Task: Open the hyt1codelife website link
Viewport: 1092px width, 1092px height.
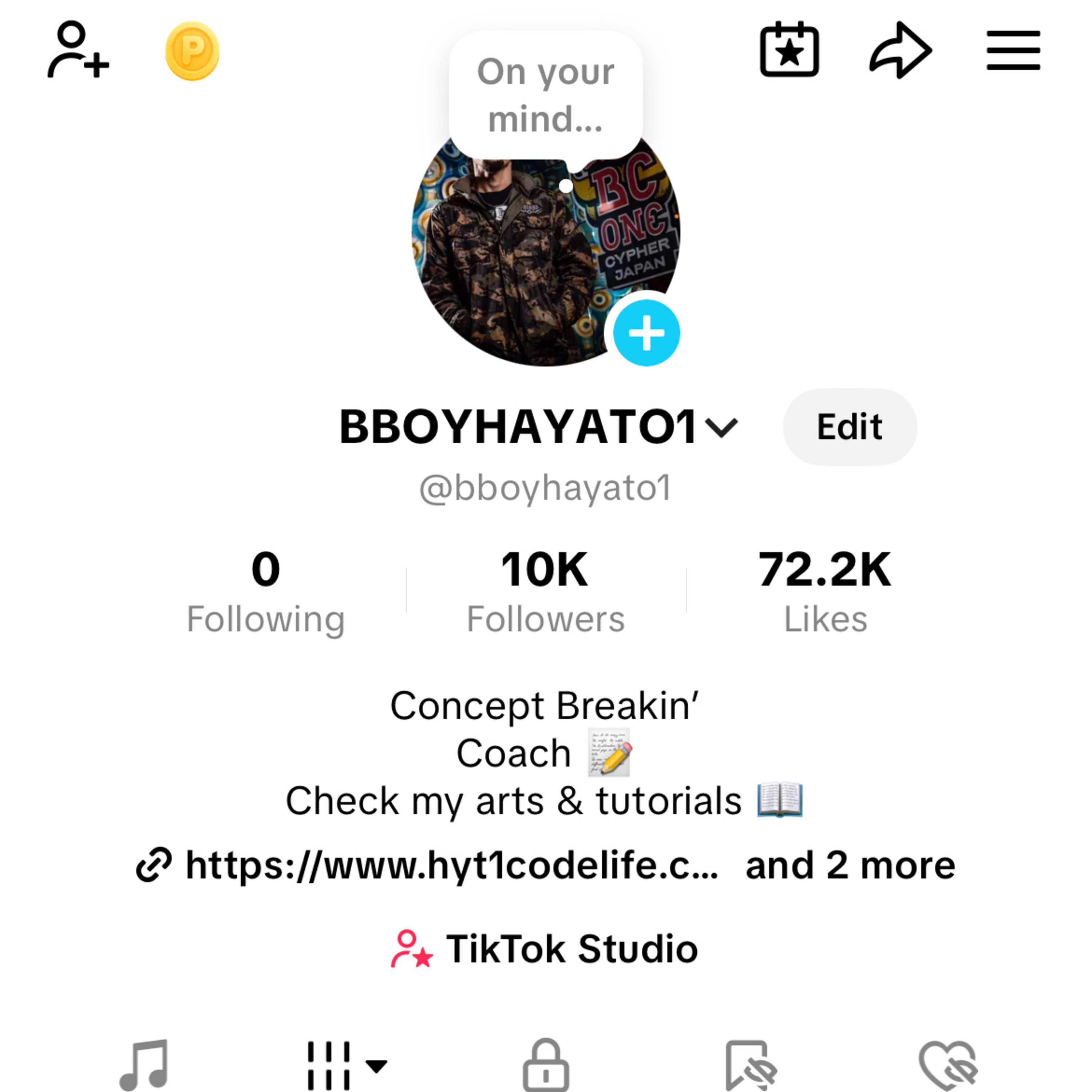Action: point(452,865)
